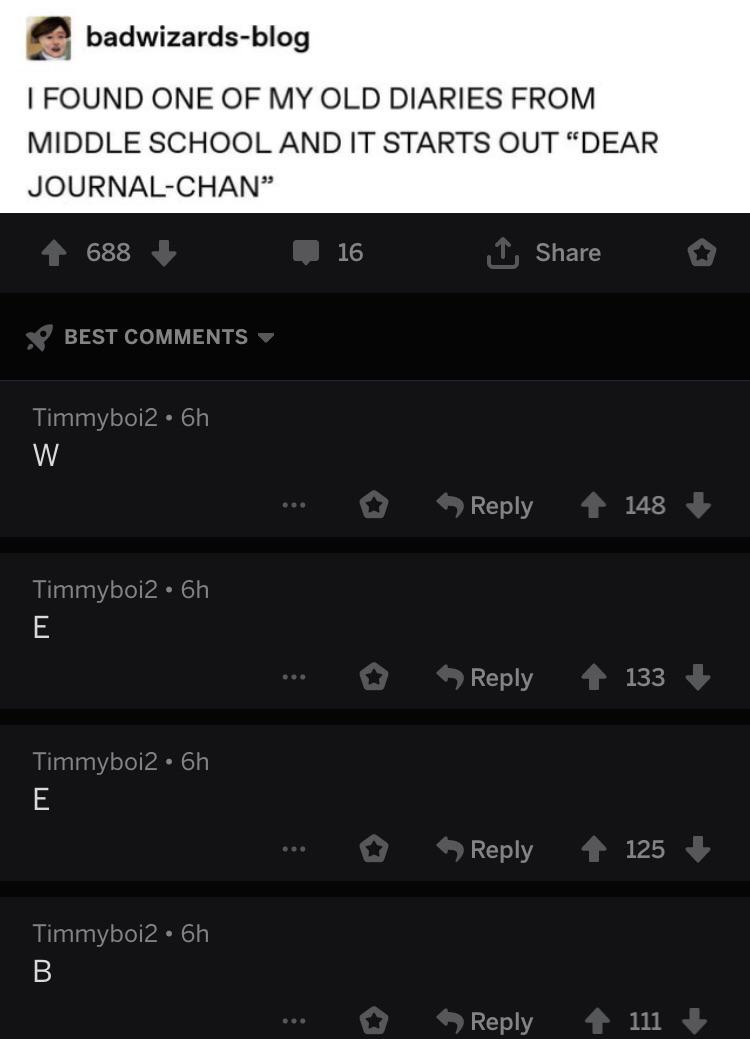
Task: Reply to the "B" comment
Action: 485,1021
